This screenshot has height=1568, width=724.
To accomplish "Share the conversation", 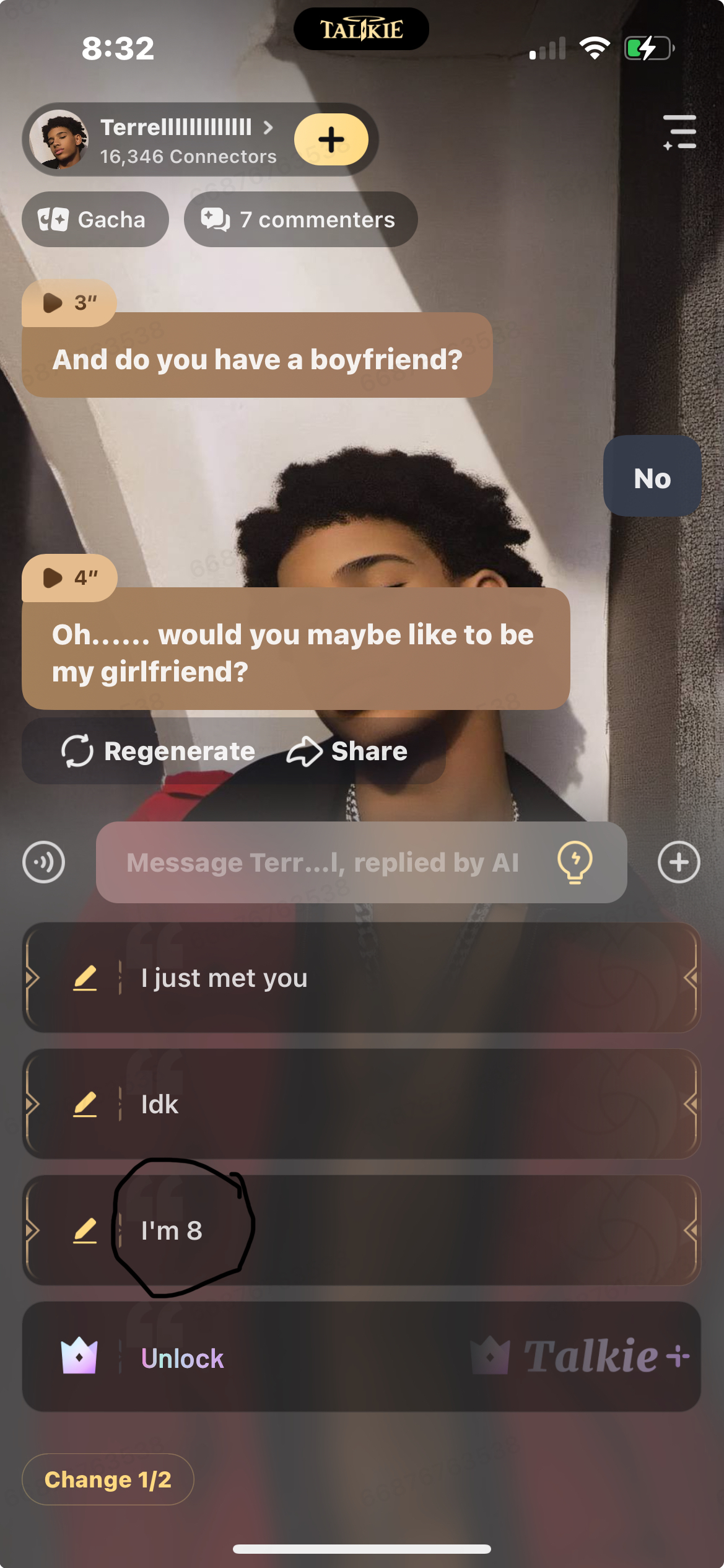I will (x=347, y=751).
